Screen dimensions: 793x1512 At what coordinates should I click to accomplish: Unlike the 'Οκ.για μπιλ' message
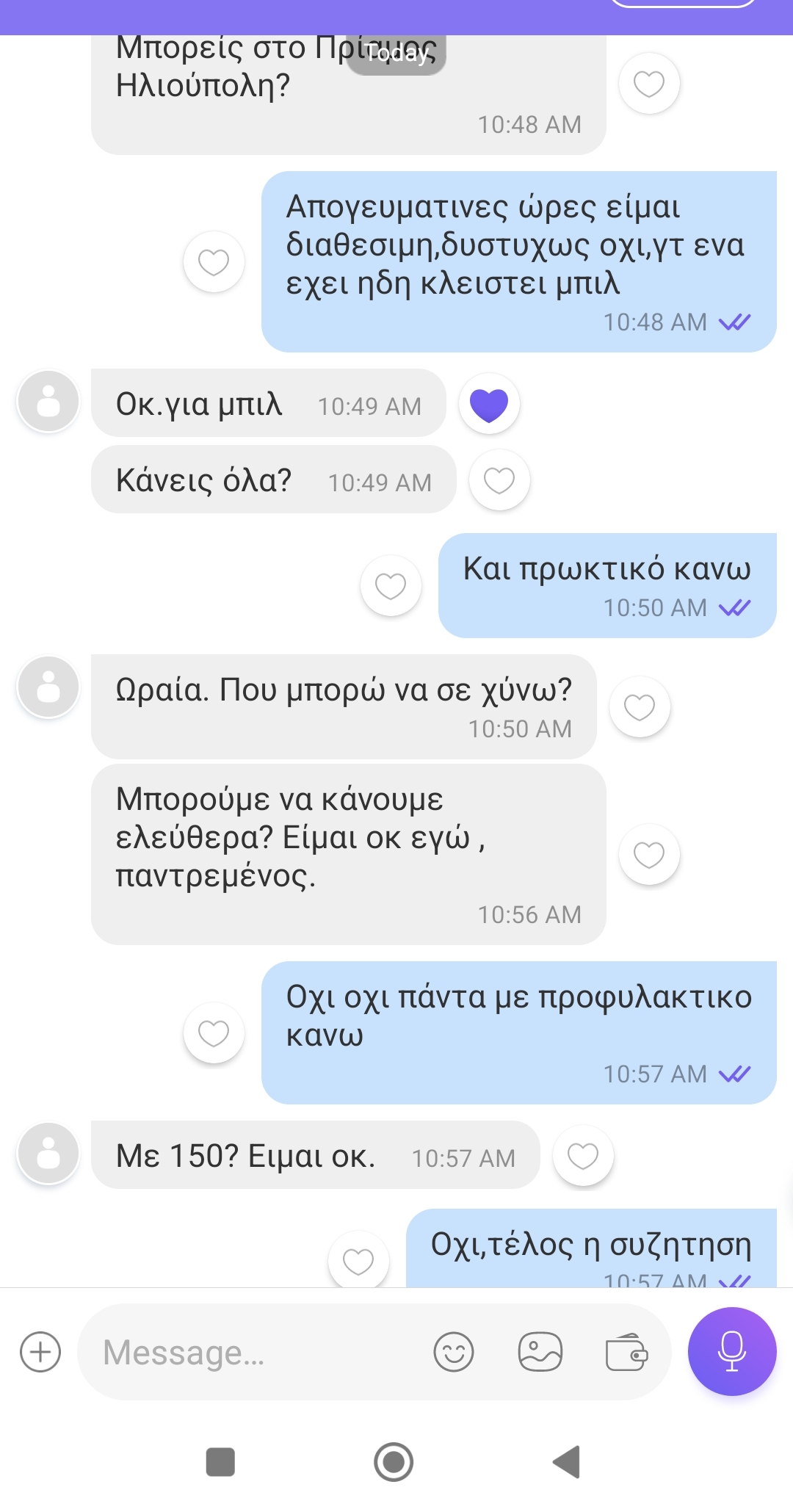(489, 405)
